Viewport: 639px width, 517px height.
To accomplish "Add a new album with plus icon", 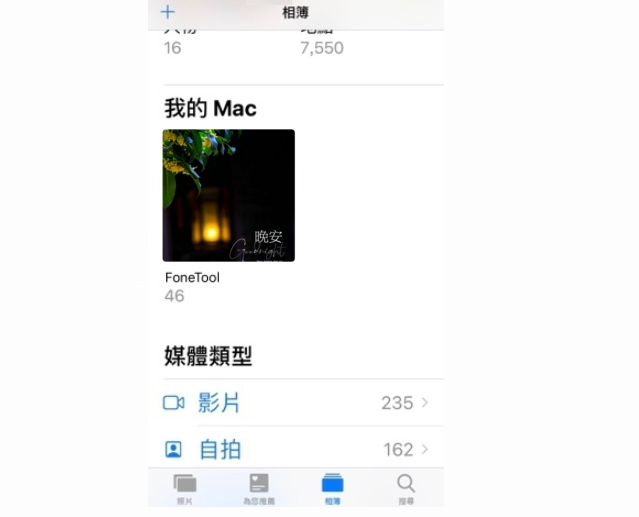I will (x=167, y=13).
